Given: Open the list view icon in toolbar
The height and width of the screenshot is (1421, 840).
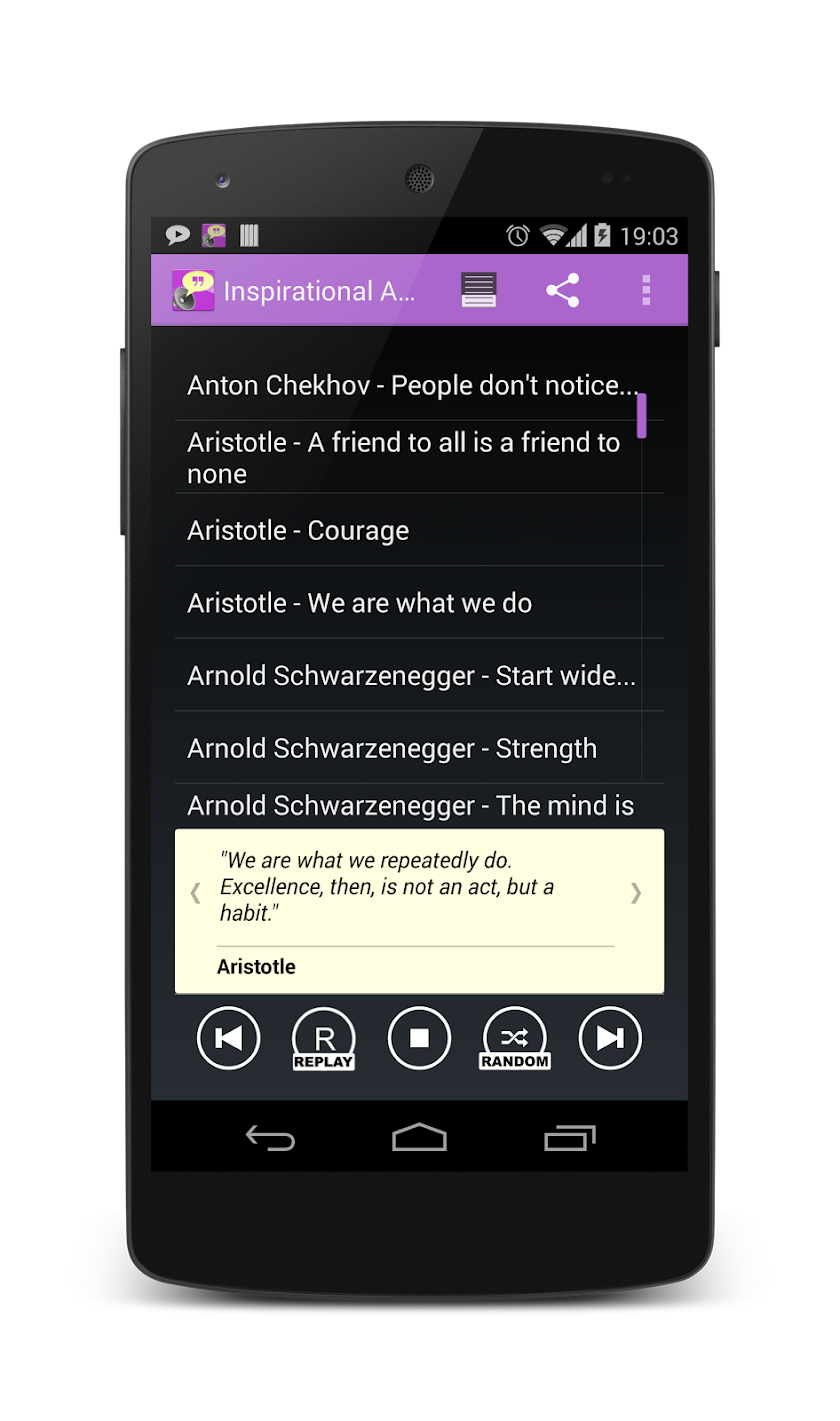Looking at the screenshot, I should [478, 290].
